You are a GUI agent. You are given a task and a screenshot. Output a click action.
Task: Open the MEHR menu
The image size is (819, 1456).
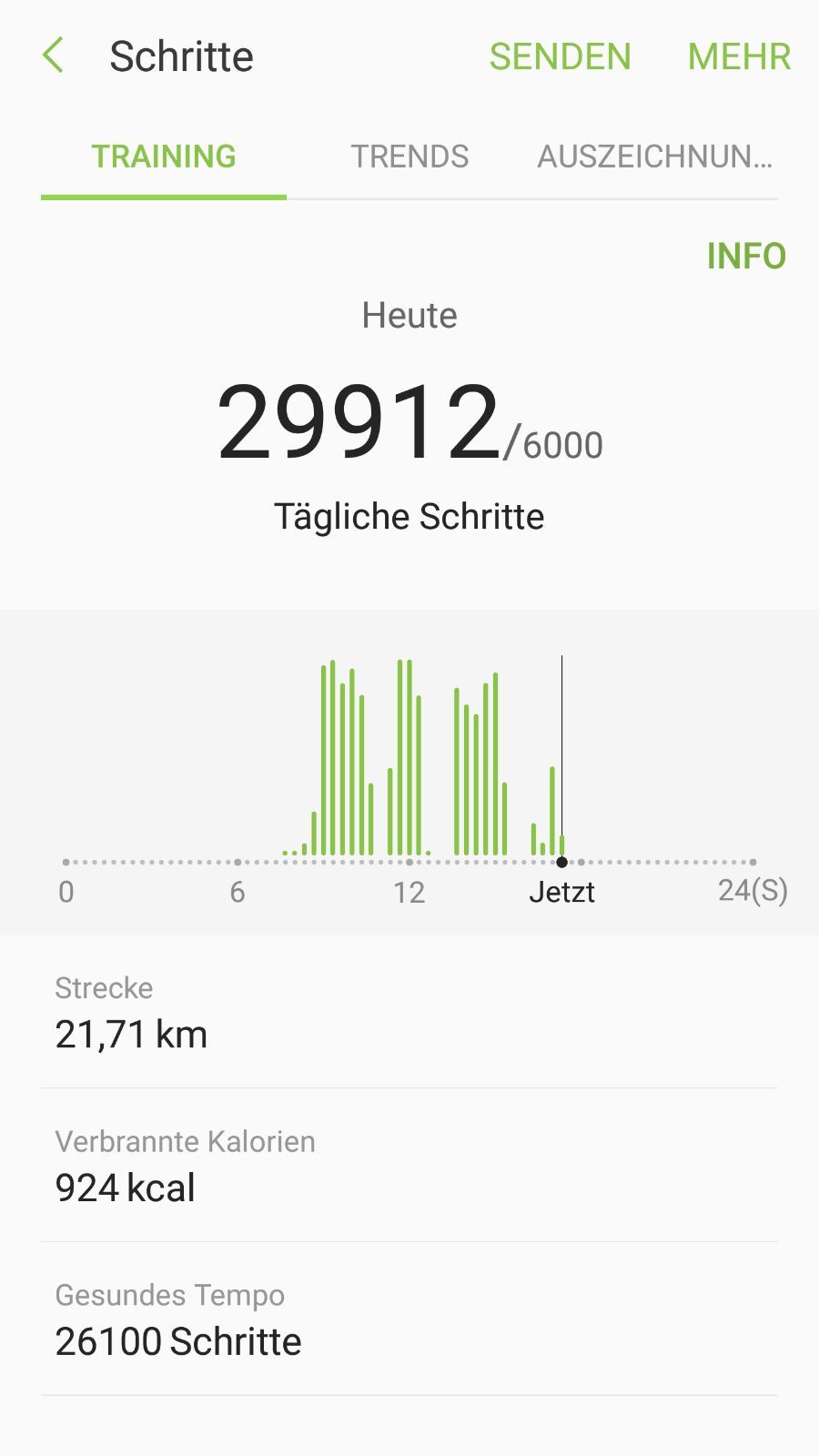(x=739, y=56)
